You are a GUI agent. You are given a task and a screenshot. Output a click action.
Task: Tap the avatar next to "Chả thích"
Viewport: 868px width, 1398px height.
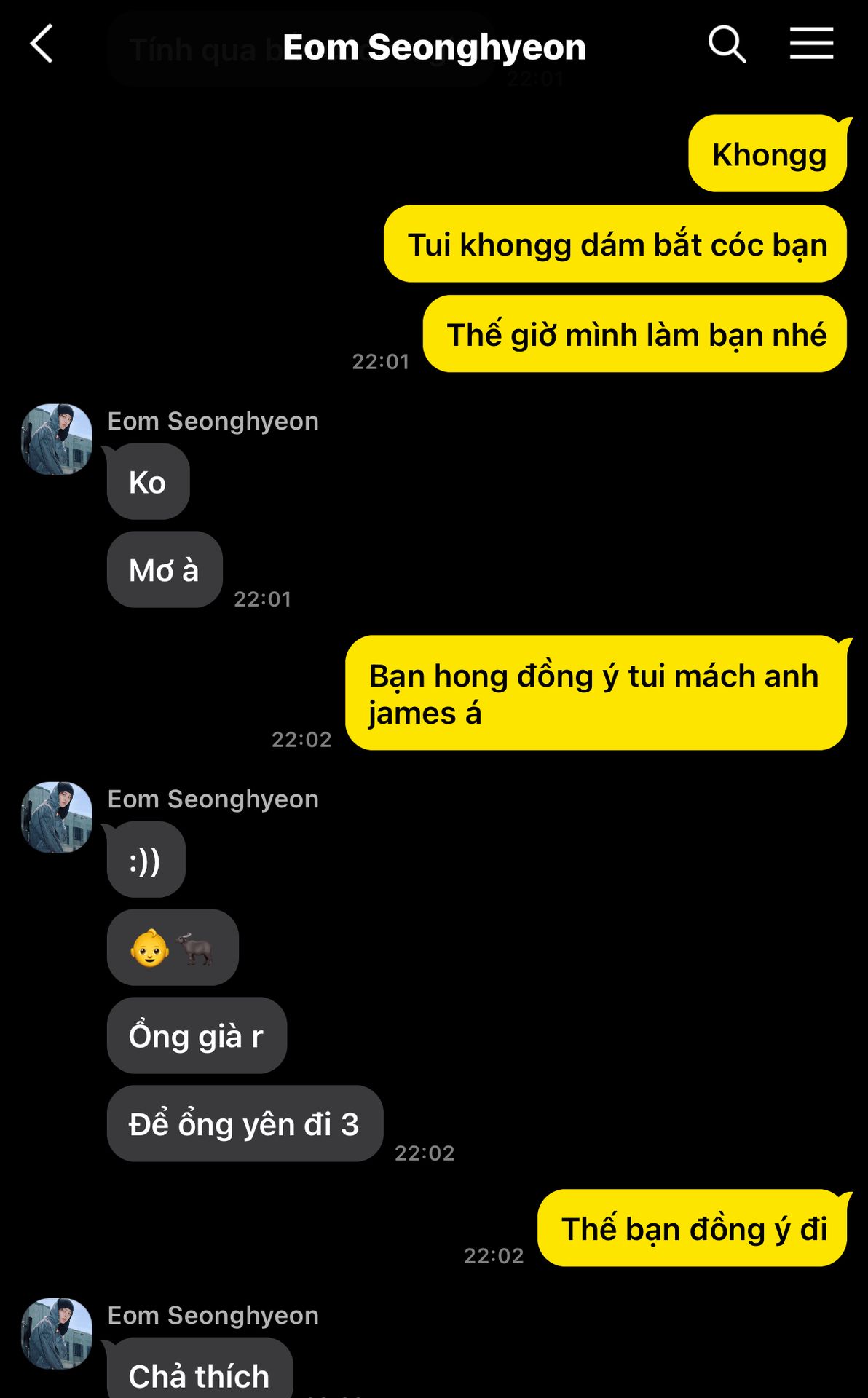pyautogui.click(x=57, y=1333)
